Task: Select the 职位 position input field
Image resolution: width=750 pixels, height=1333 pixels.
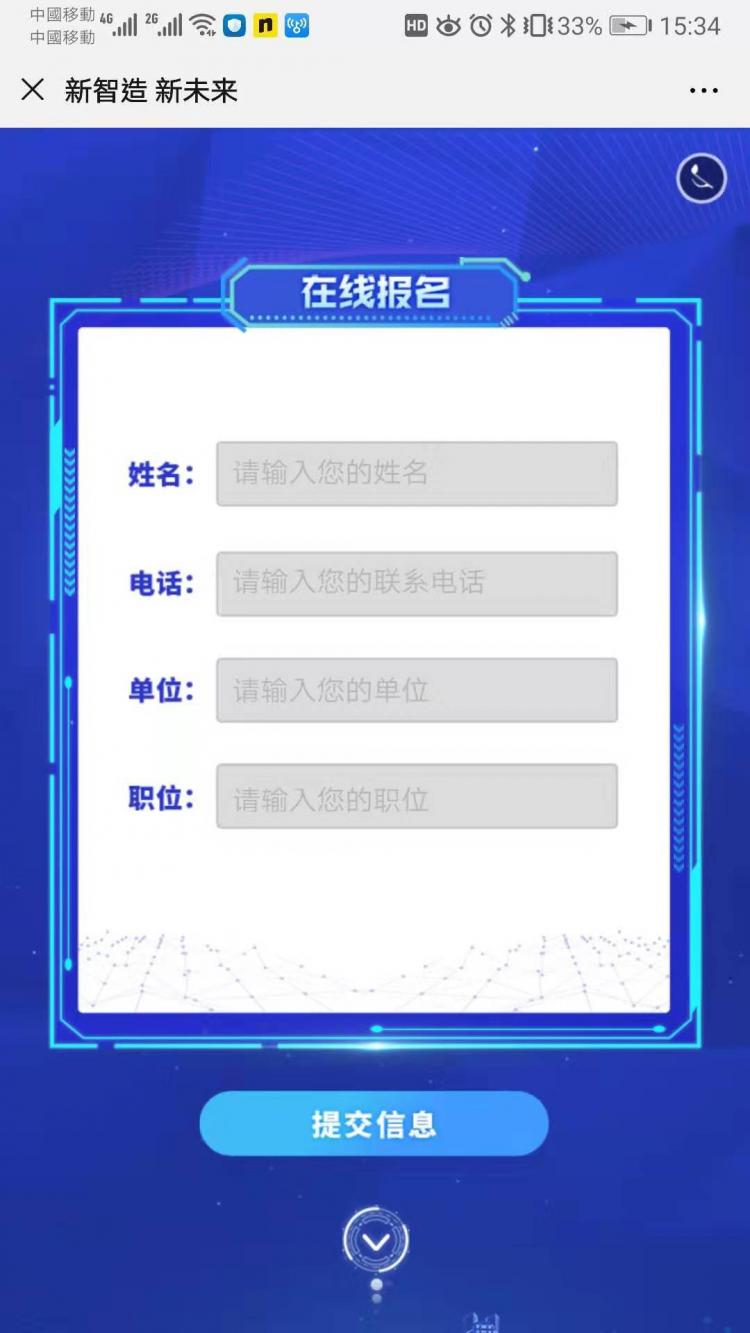Action: [x=417, y=796]
